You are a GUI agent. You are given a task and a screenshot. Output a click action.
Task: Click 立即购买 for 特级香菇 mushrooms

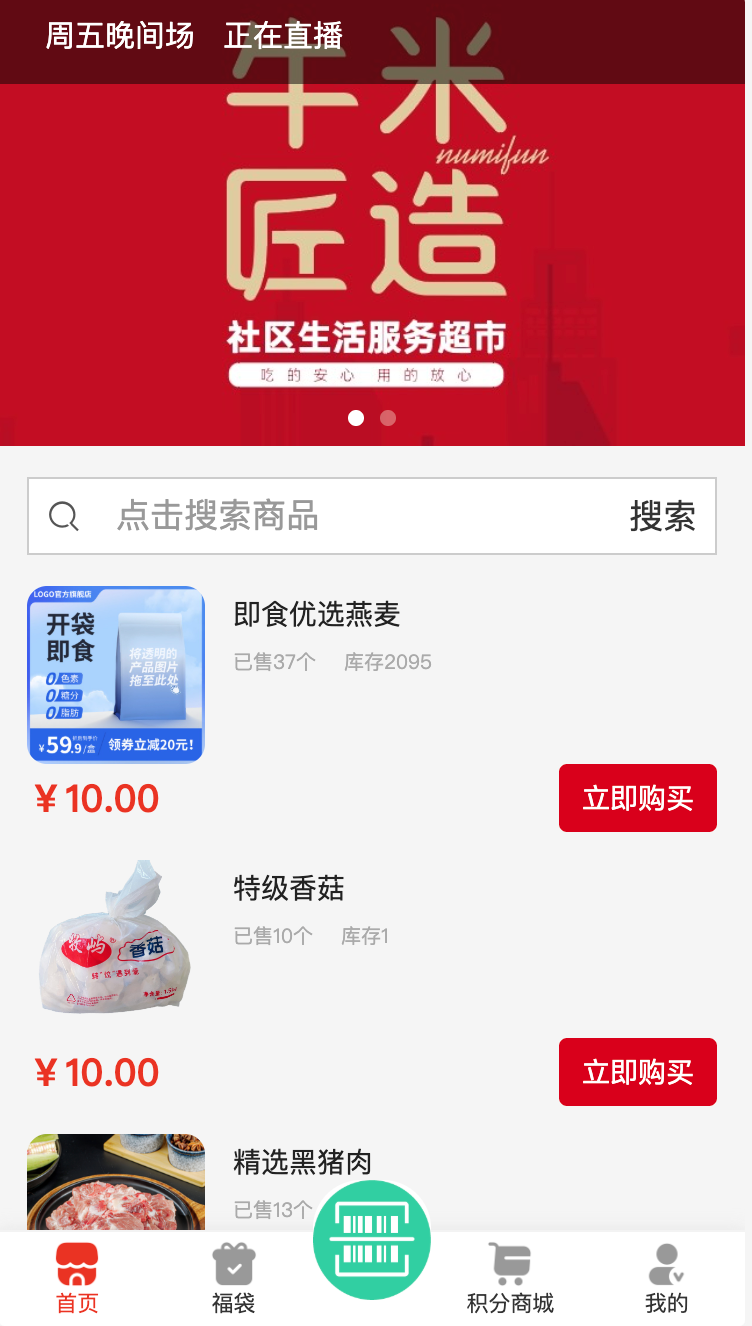click(637, 1071)
